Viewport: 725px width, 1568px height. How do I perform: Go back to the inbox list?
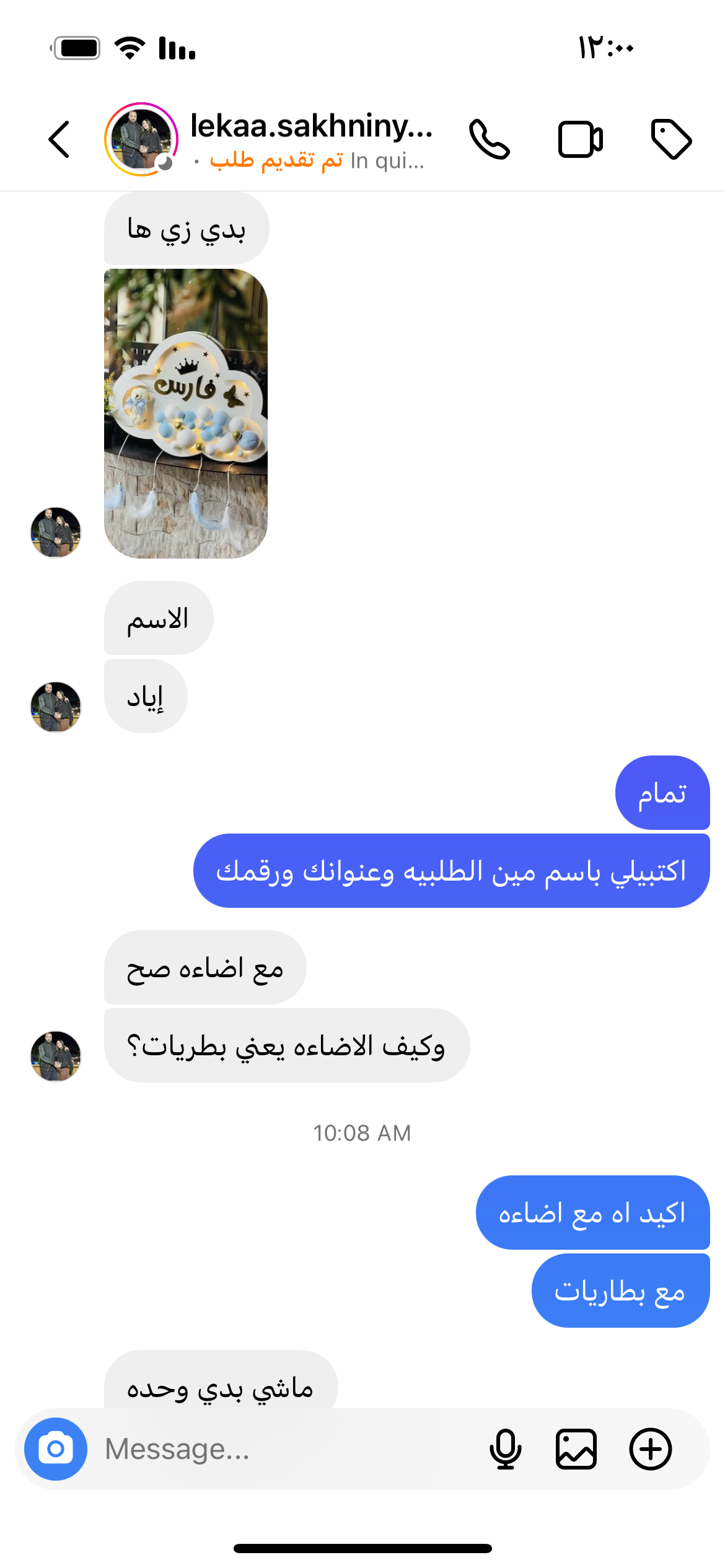coord(59,139)
